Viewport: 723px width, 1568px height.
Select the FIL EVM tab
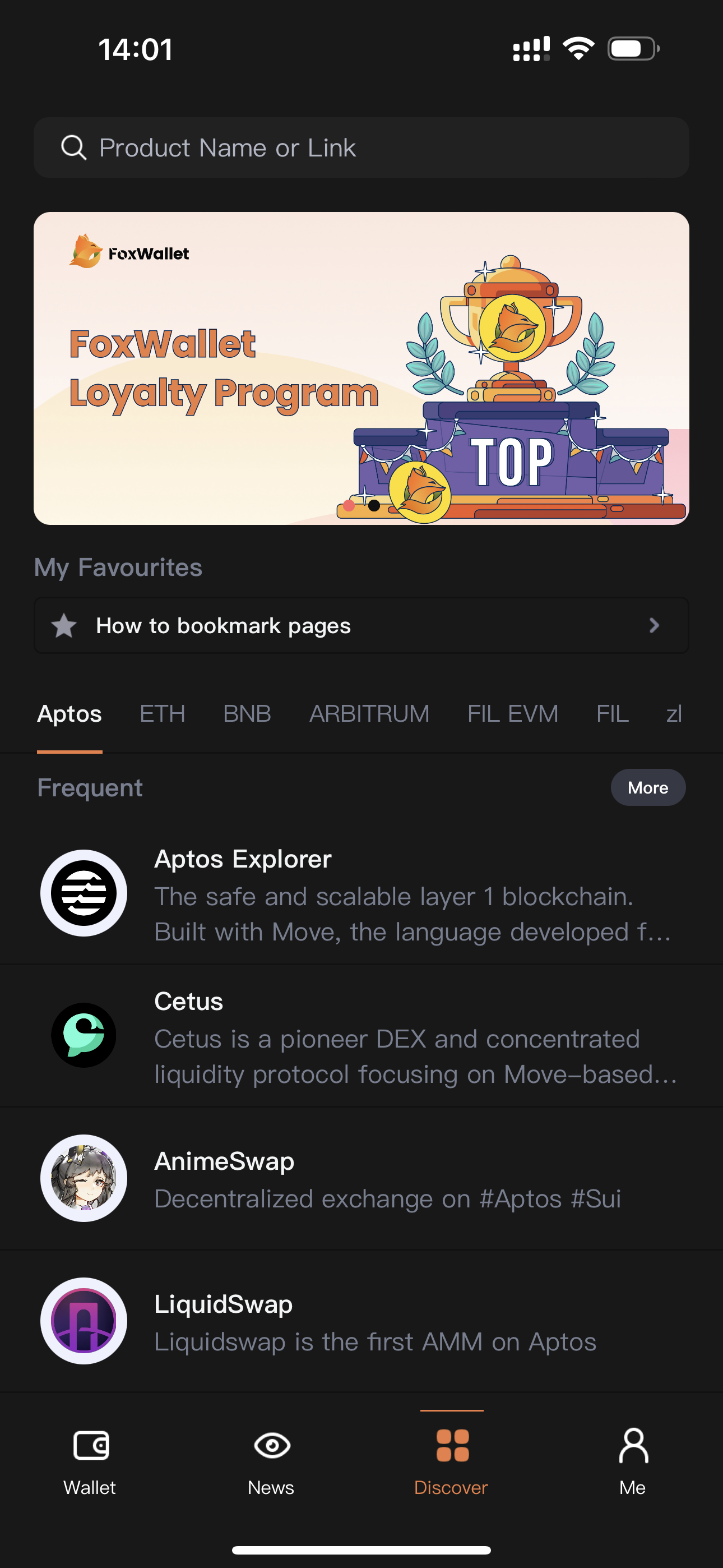pyautogui.click(x=512, y=713)
